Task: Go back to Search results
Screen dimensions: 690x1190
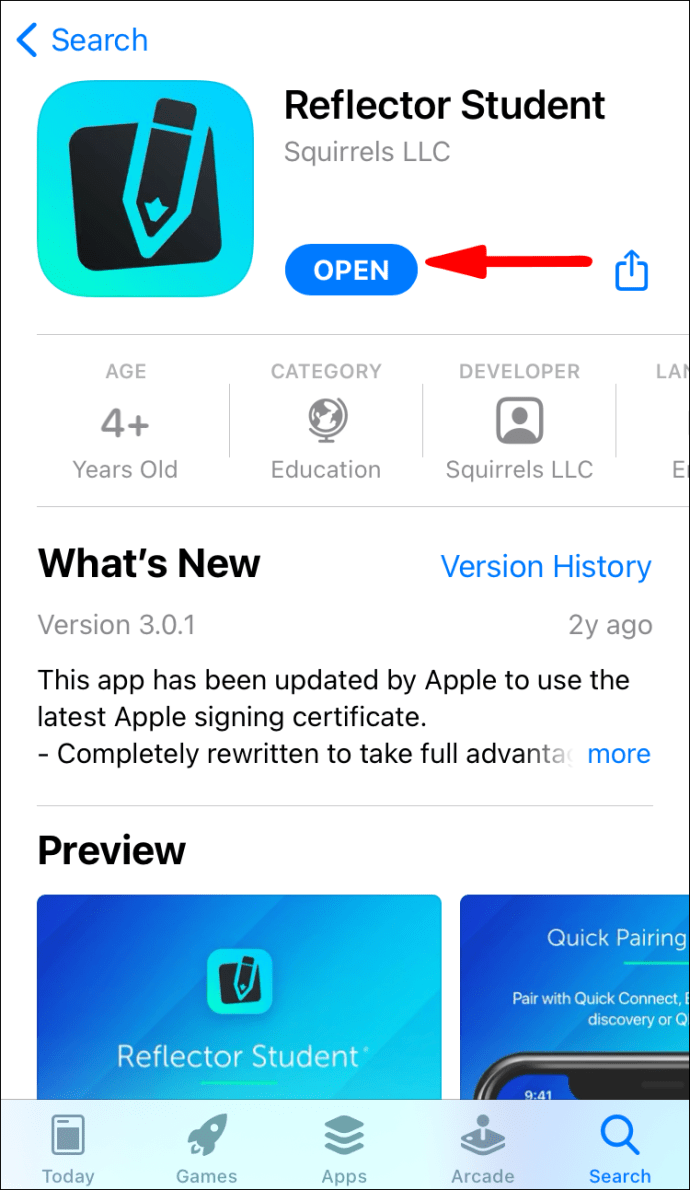Action: 82,40
